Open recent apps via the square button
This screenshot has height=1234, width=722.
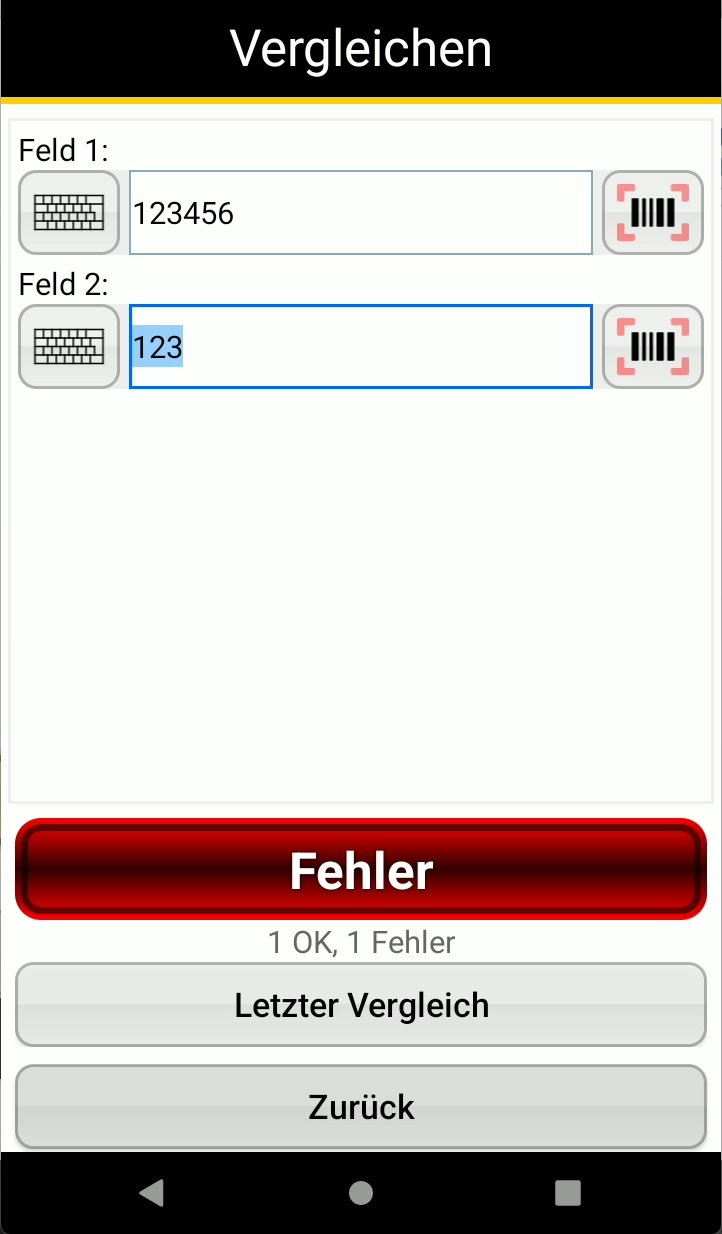(x=568, y=1192)
